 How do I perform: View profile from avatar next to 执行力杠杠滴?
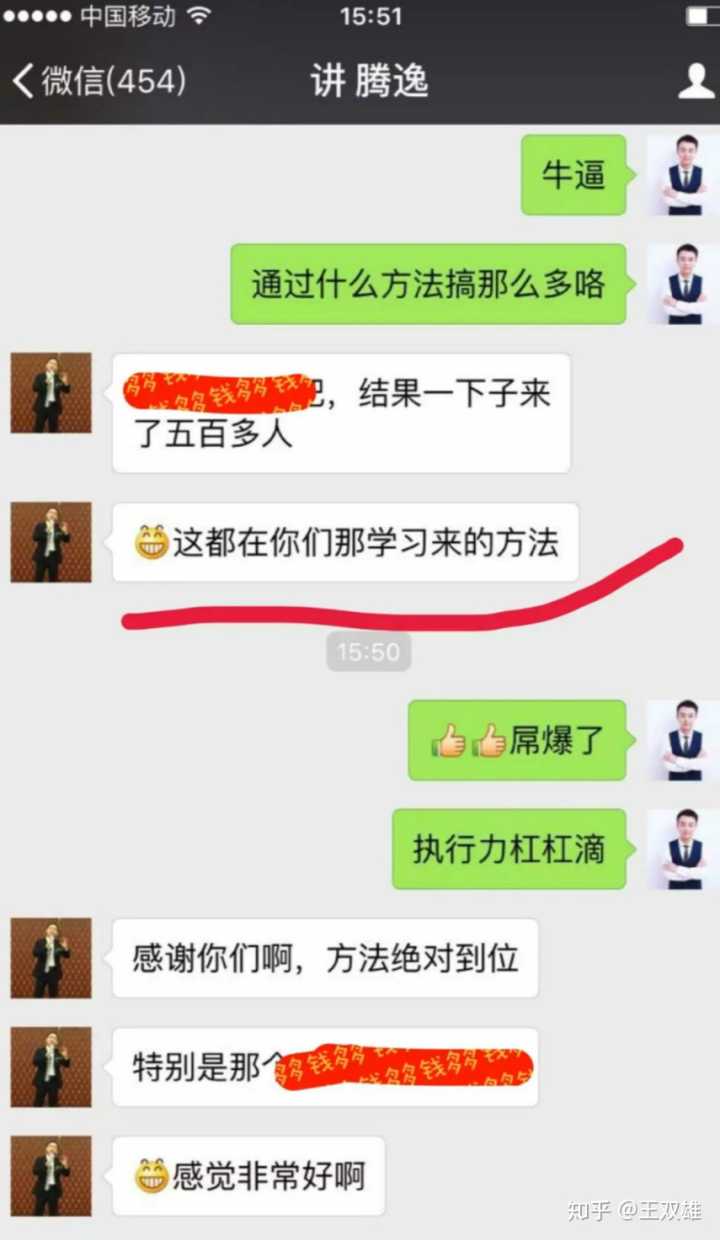click(x=684, y=849)
